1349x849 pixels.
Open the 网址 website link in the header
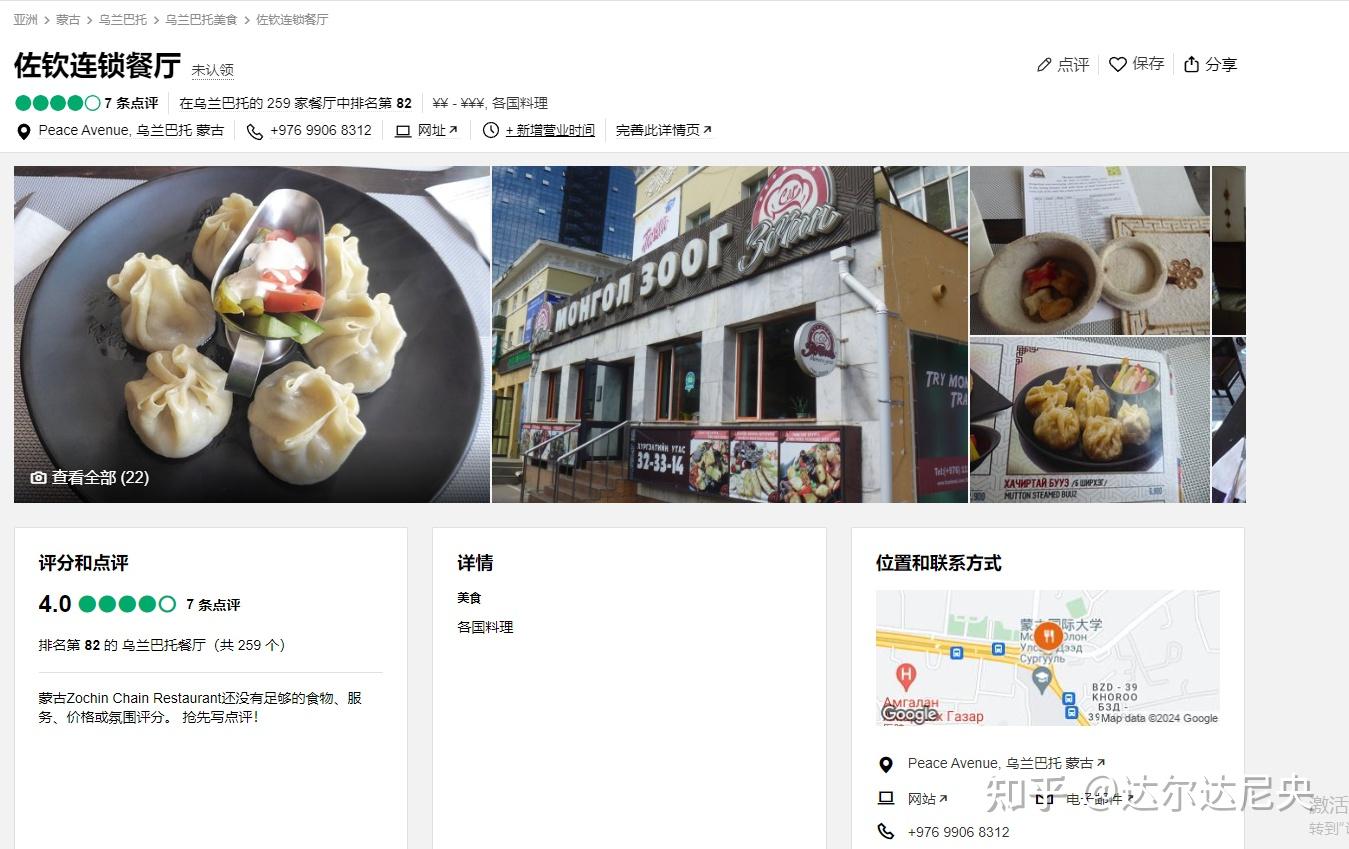click(x=432, y=130)
